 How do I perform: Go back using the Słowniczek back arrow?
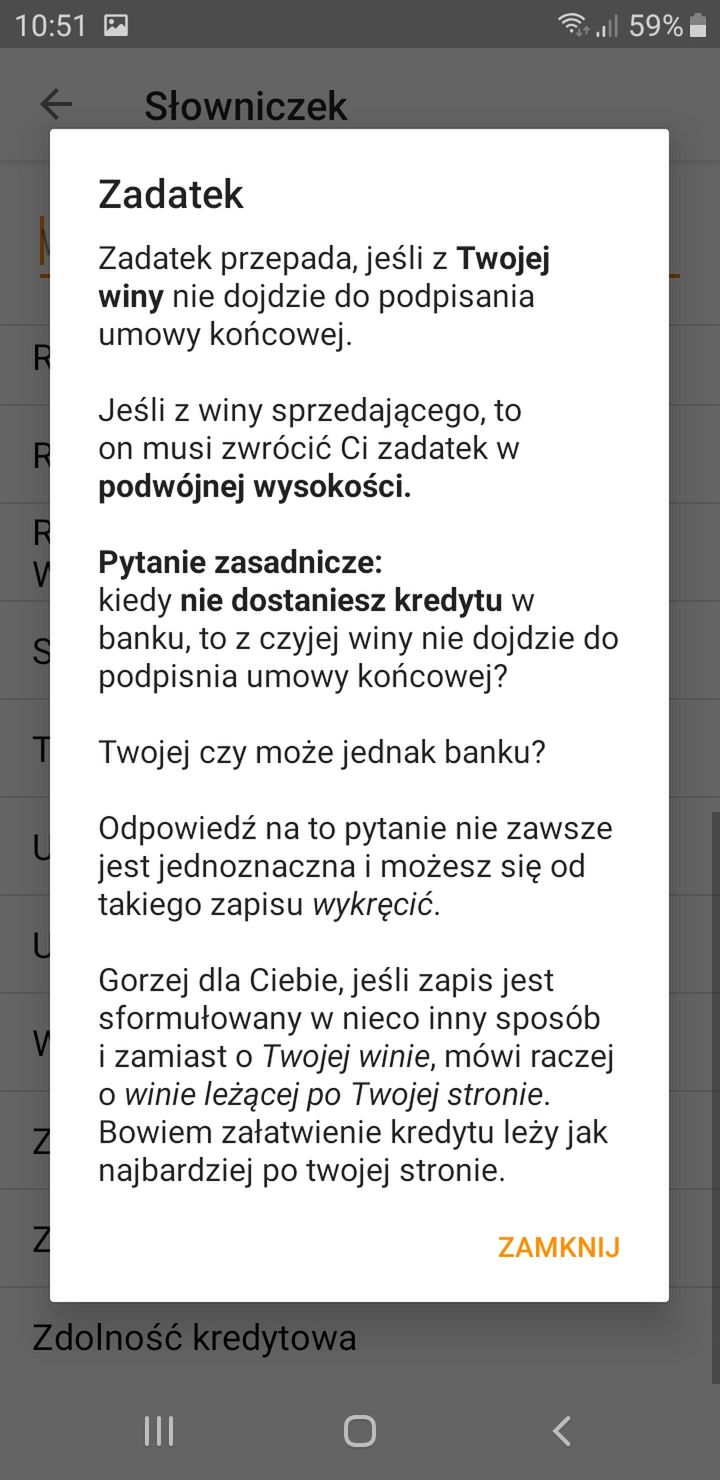coord(56,104)
